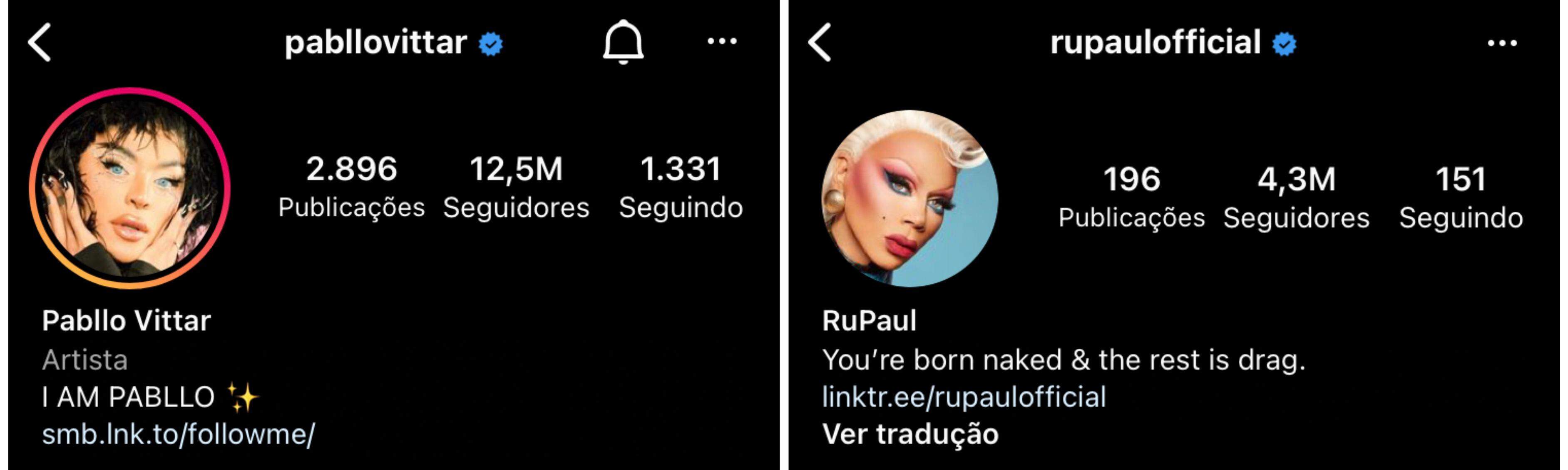Open linktr.ee/rupaulofficial link
1568x470 pixels.
[x=964, y=397]
